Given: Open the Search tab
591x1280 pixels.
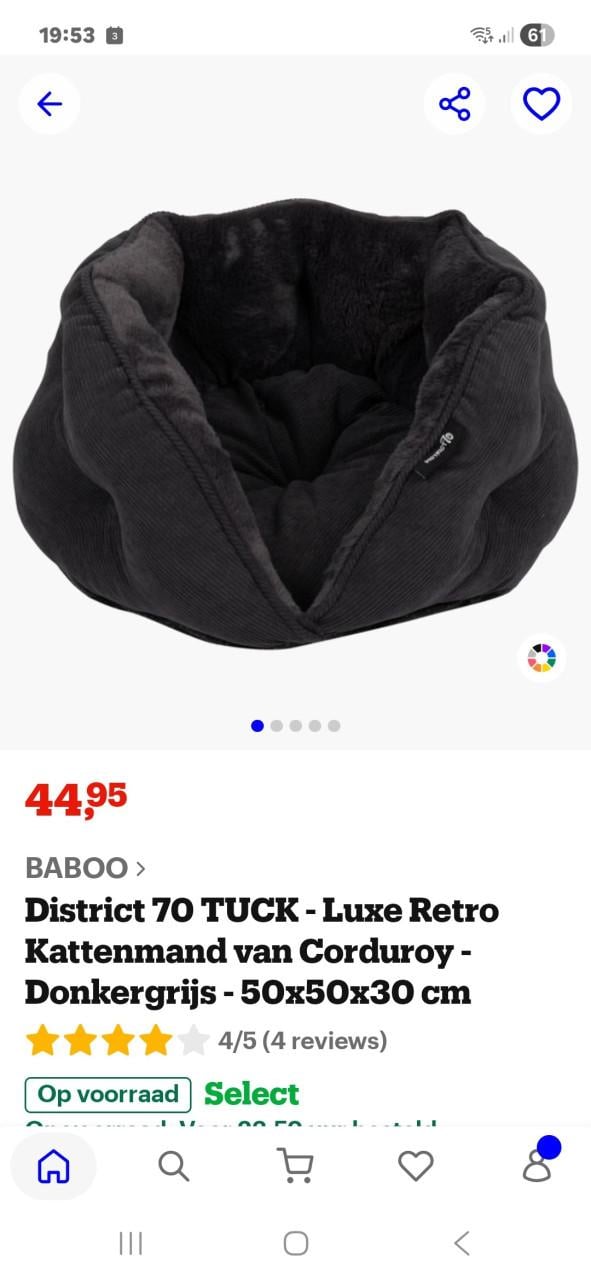Looking at the screenshot, I should (x=174, y=1166).
